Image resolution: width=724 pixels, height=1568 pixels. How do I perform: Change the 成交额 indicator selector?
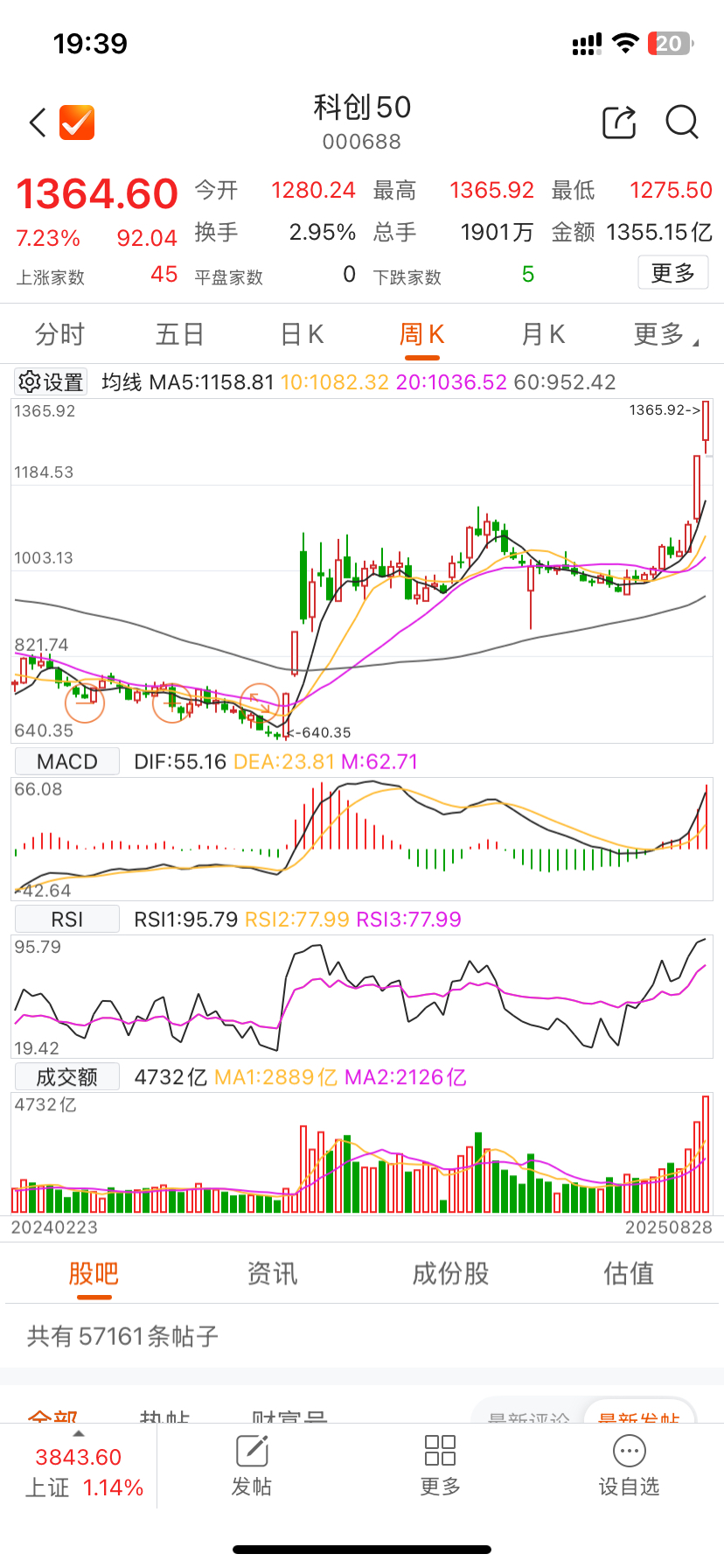(x=66, y=1077)
